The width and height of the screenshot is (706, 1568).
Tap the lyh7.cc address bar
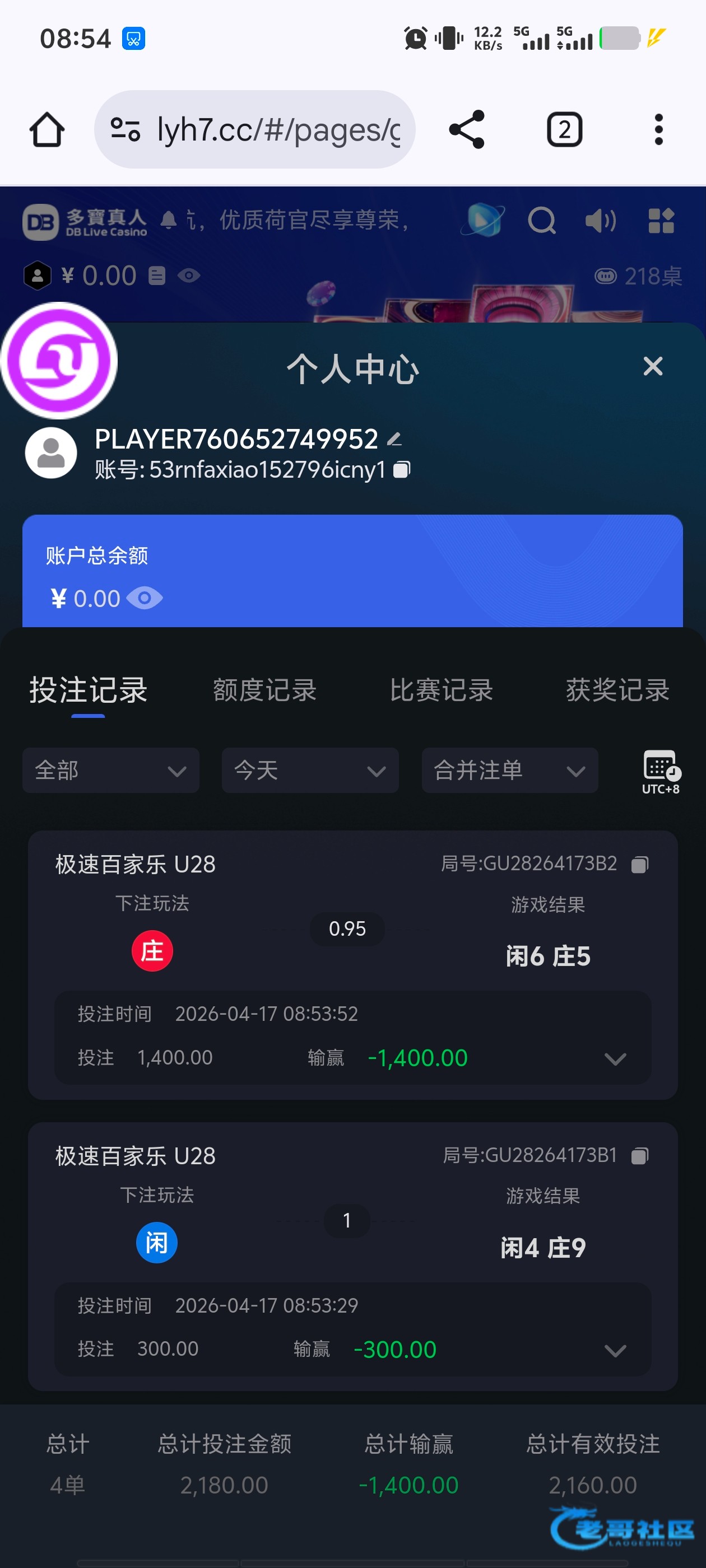point(254,130)
